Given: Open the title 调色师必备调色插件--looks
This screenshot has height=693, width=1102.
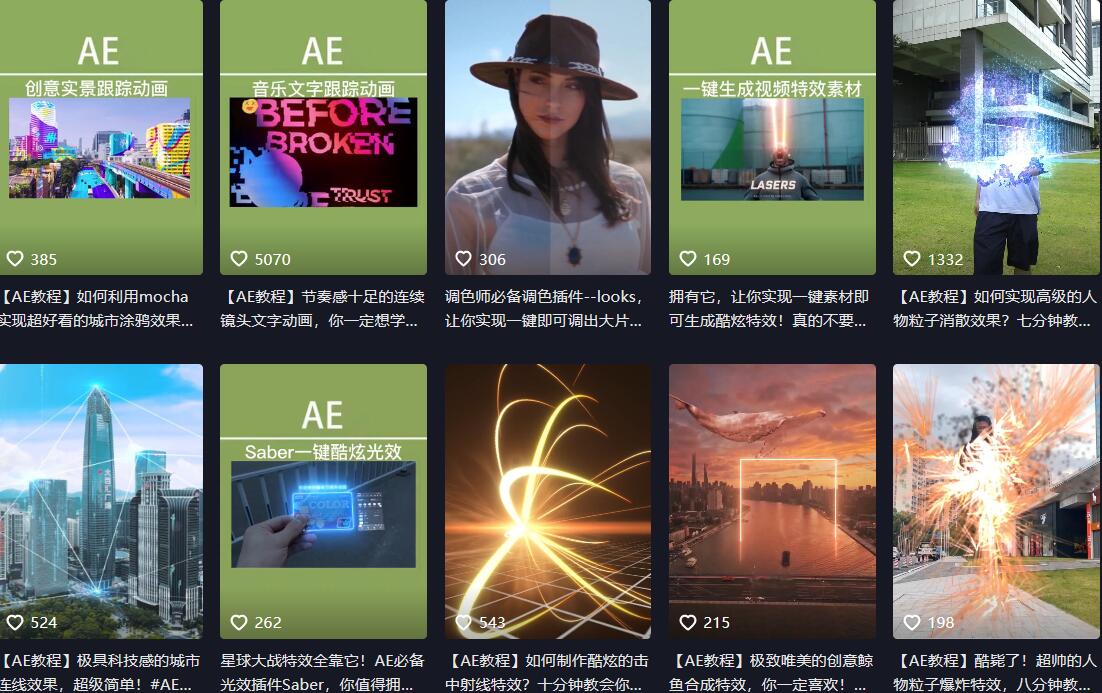Looking at the screenshot, I should [547, 308].
